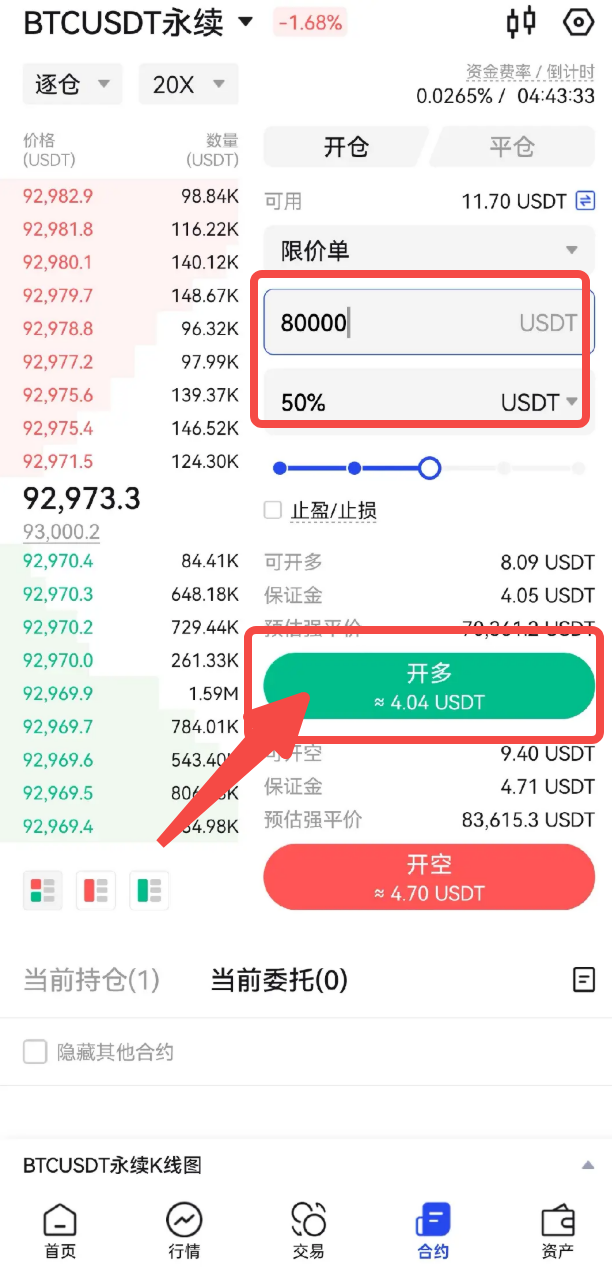This screenshot has width=612, height=1268.
Task: Edit the 50% quantity field
Action: pyautogui.click(x=380, y=402)
